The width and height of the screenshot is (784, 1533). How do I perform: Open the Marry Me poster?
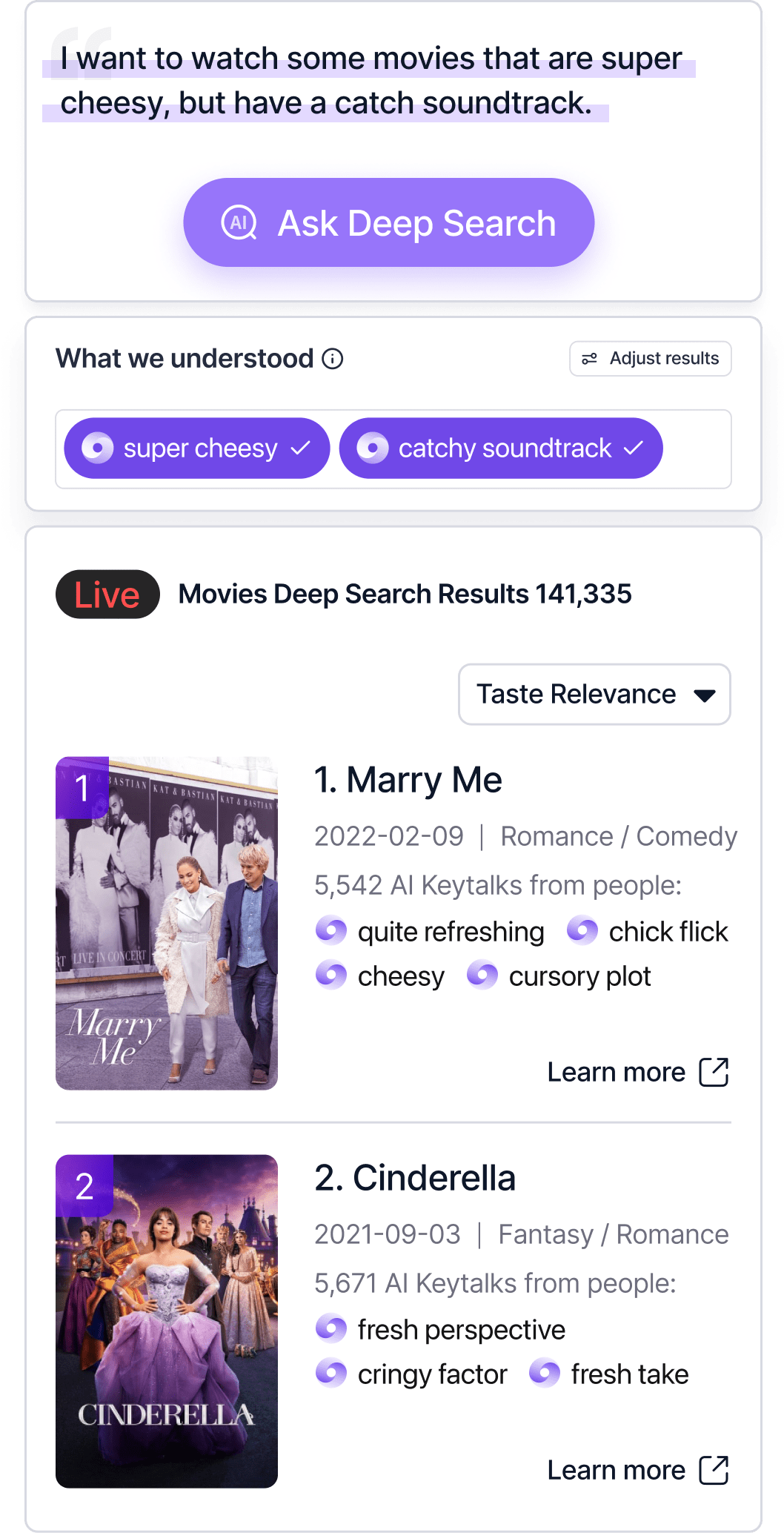[167, 923]
